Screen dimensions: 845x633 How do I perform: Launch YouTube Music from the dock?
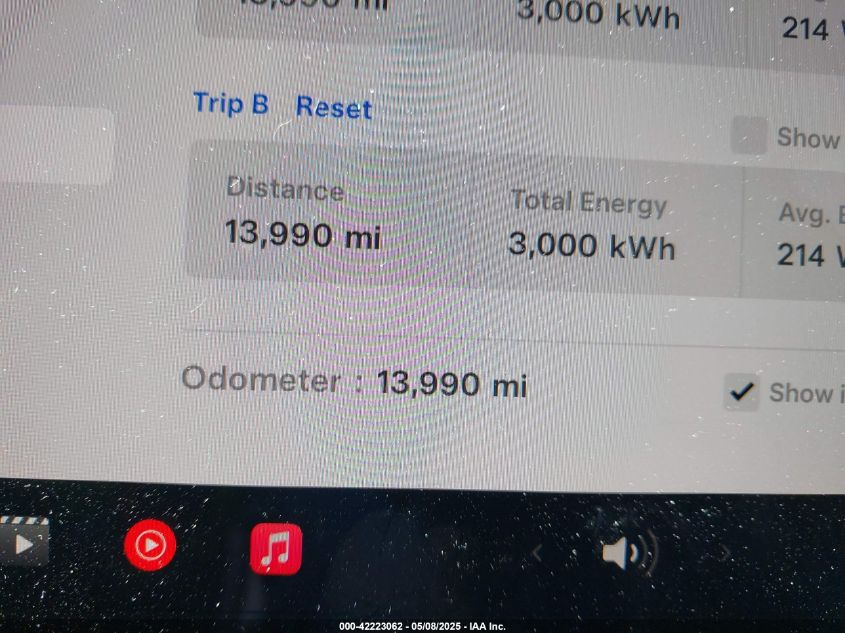(150, 546)
